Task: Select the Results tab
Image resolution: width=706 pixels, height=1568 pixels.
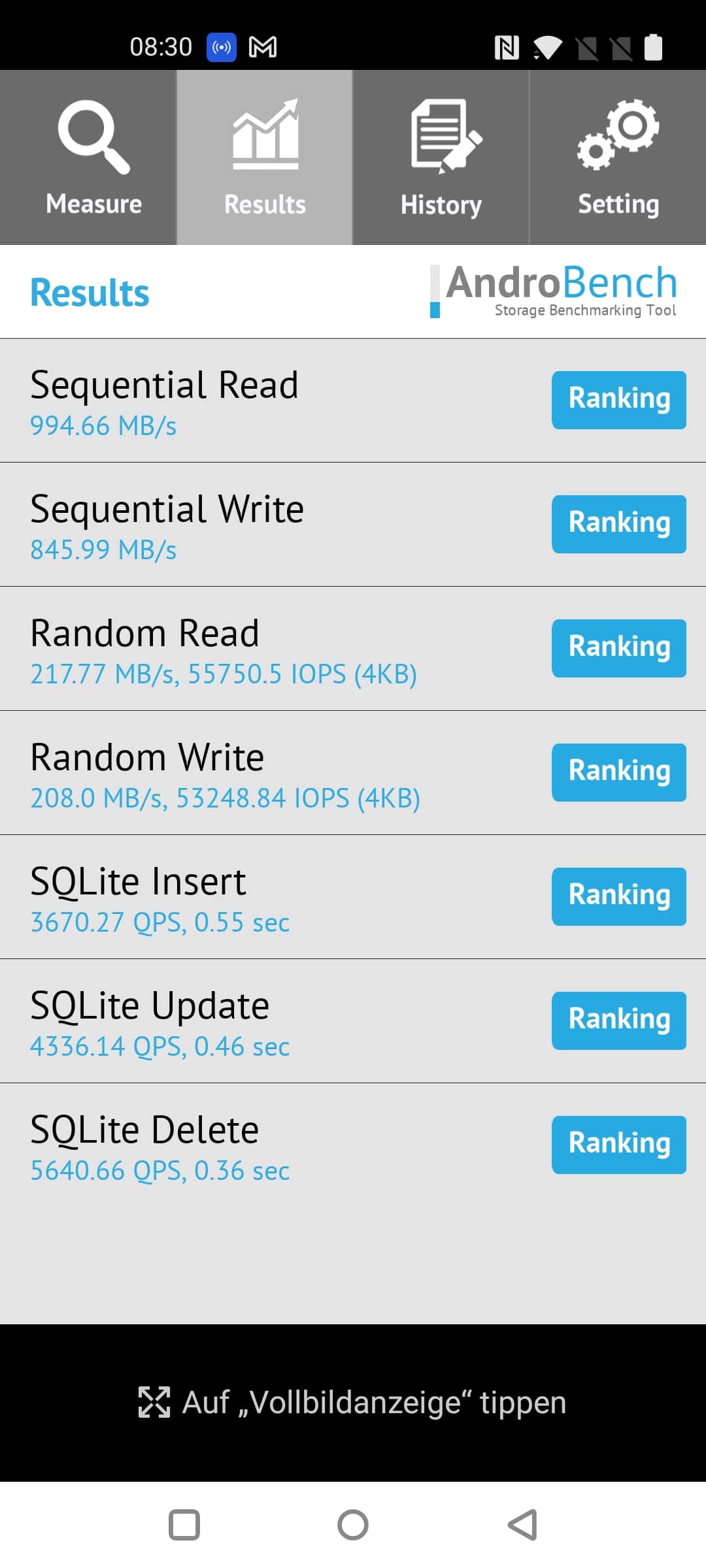Action: (265, 157)
